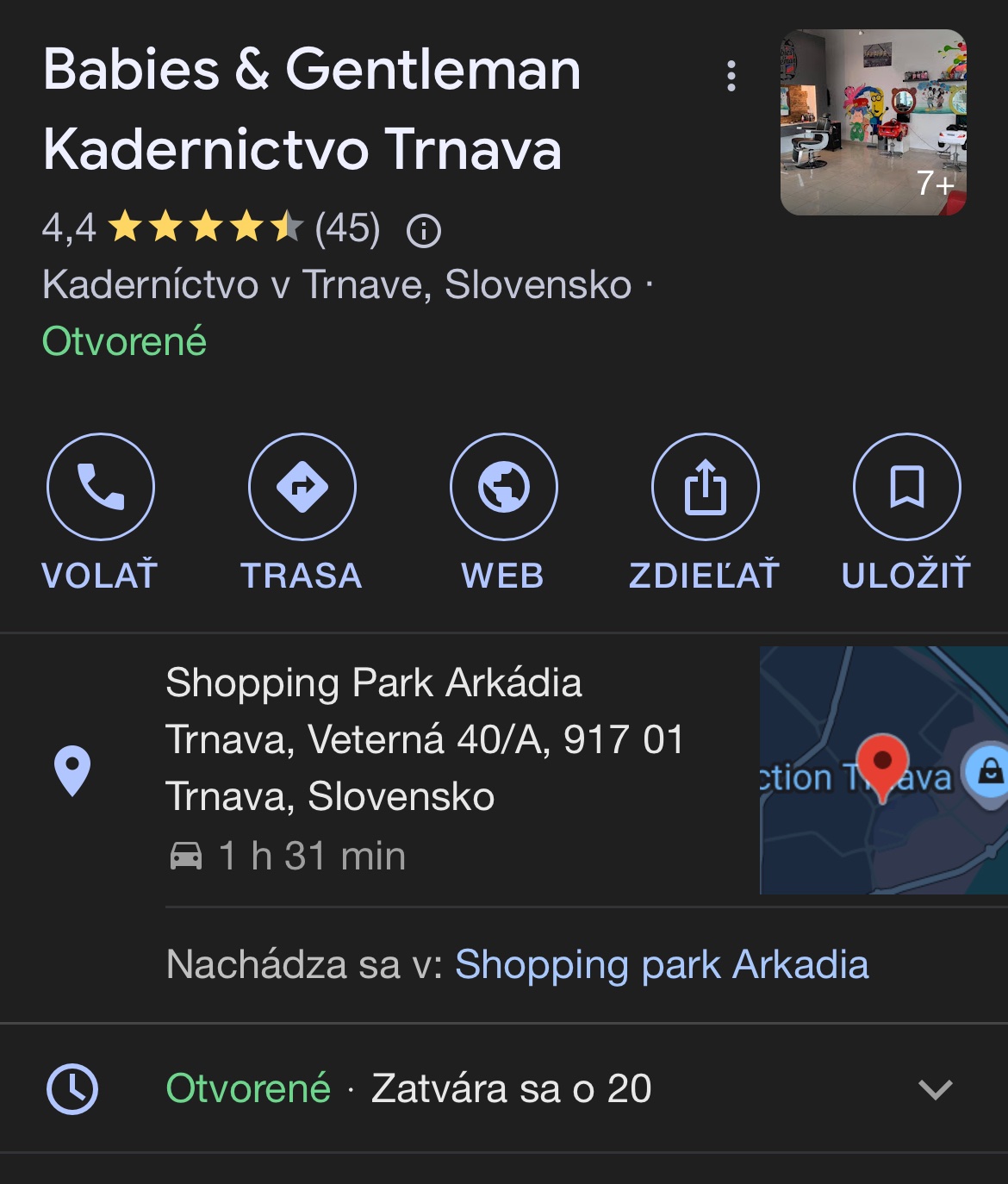Open the salon photo gallery thumbnail
The image size is (1008, 1184).
tap(873, 122)
